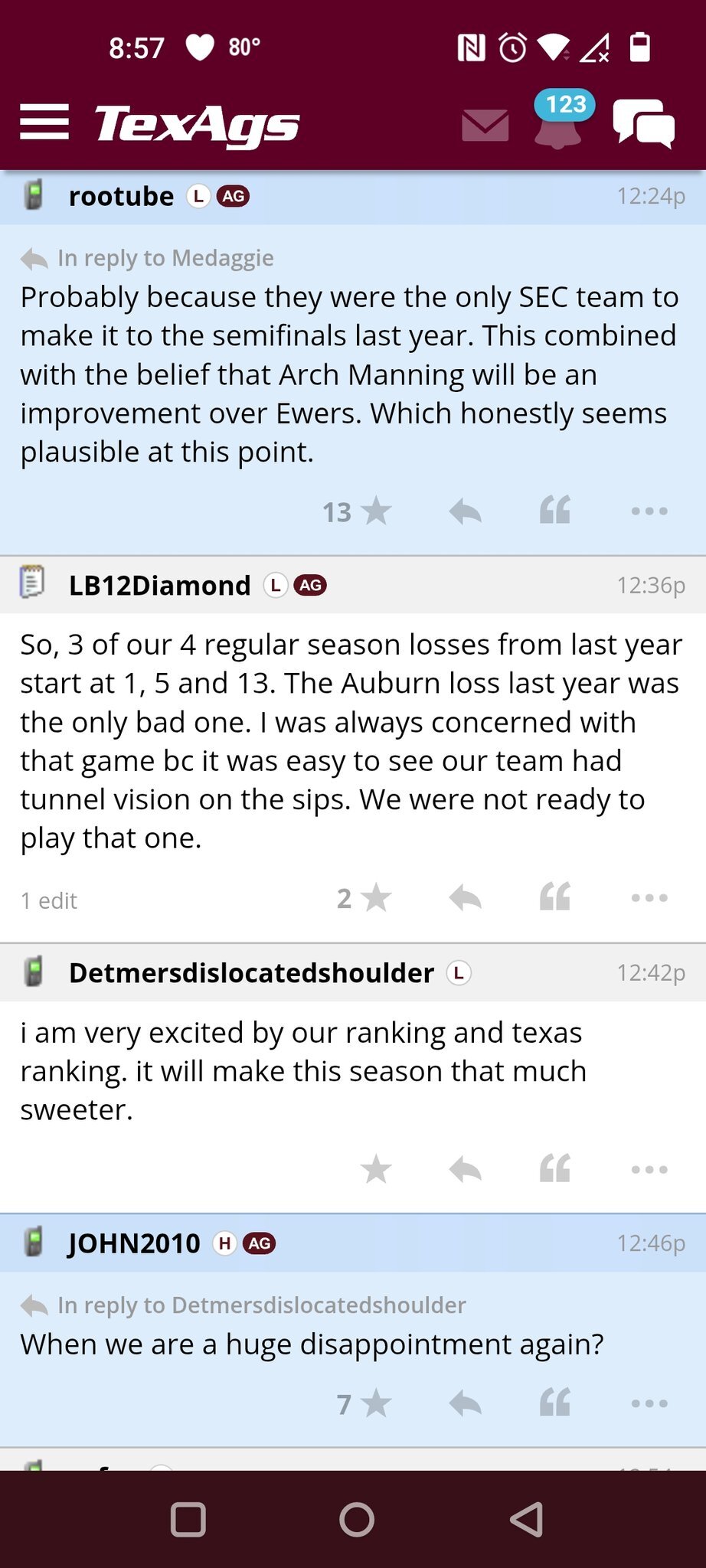Go back with the system back button
Screen dimensions: 706x1568
pos(527,1520)
